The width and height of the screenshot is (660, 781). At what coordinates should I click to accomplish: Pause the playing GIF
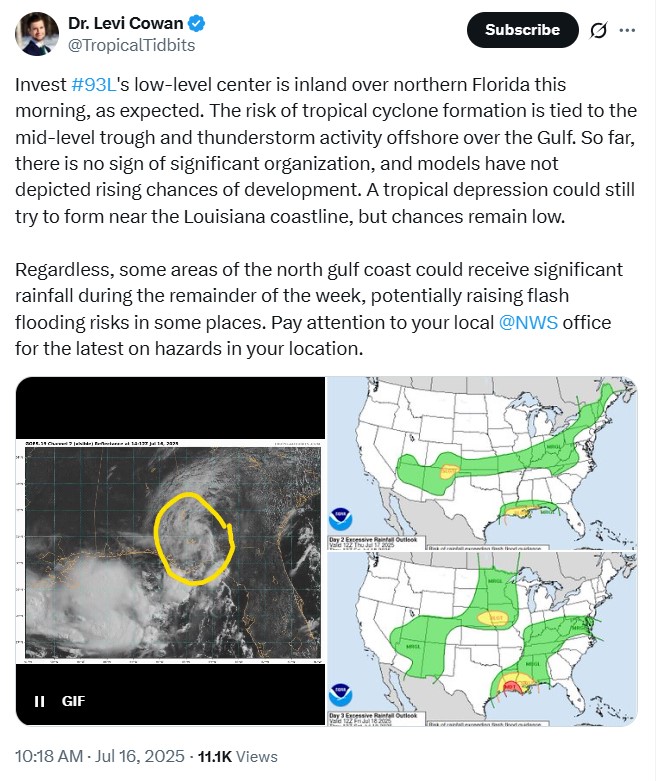tap(40, 701)
